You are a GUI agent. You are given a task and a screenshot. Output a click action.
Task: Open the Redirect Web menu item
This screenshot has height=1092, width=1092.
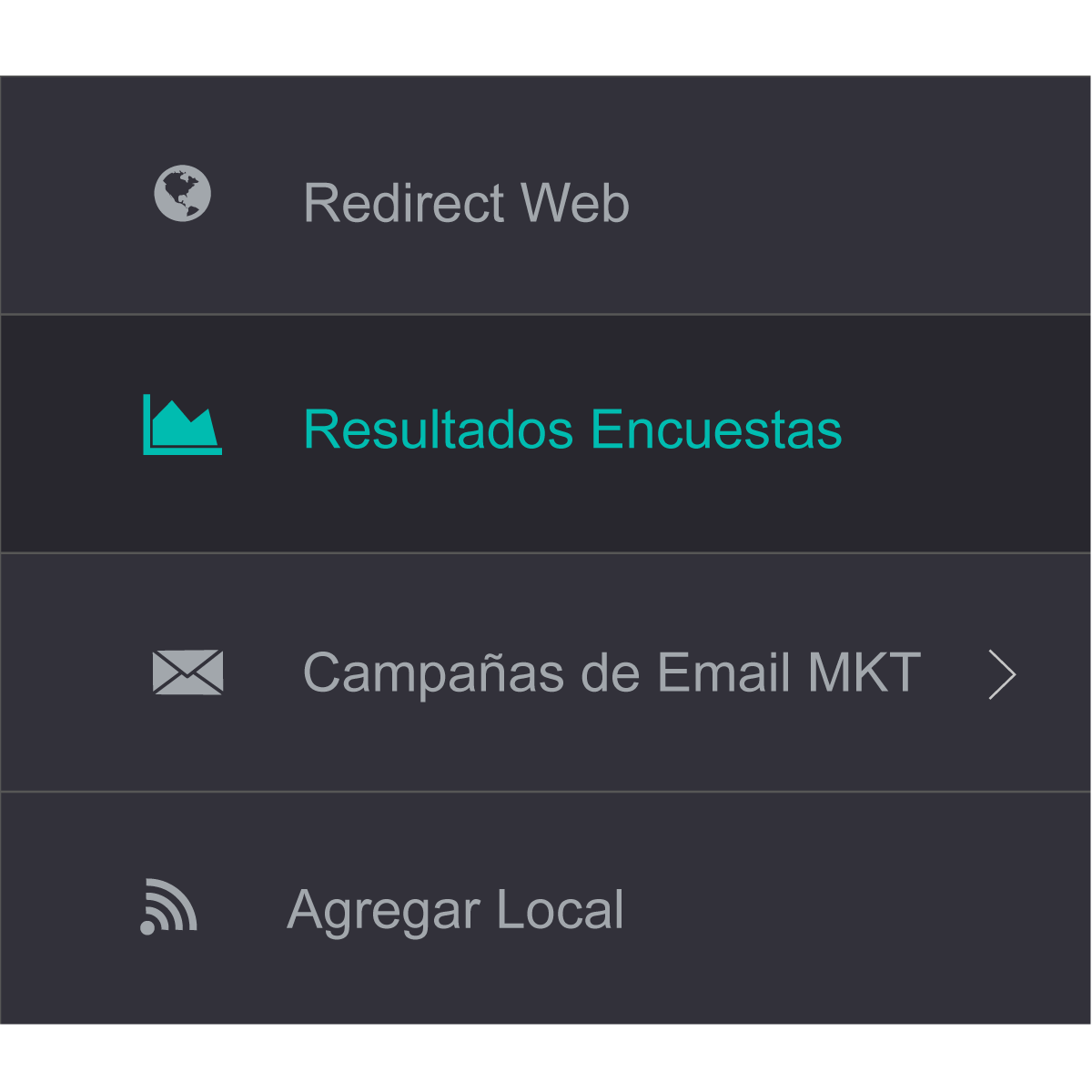point(466,202)
